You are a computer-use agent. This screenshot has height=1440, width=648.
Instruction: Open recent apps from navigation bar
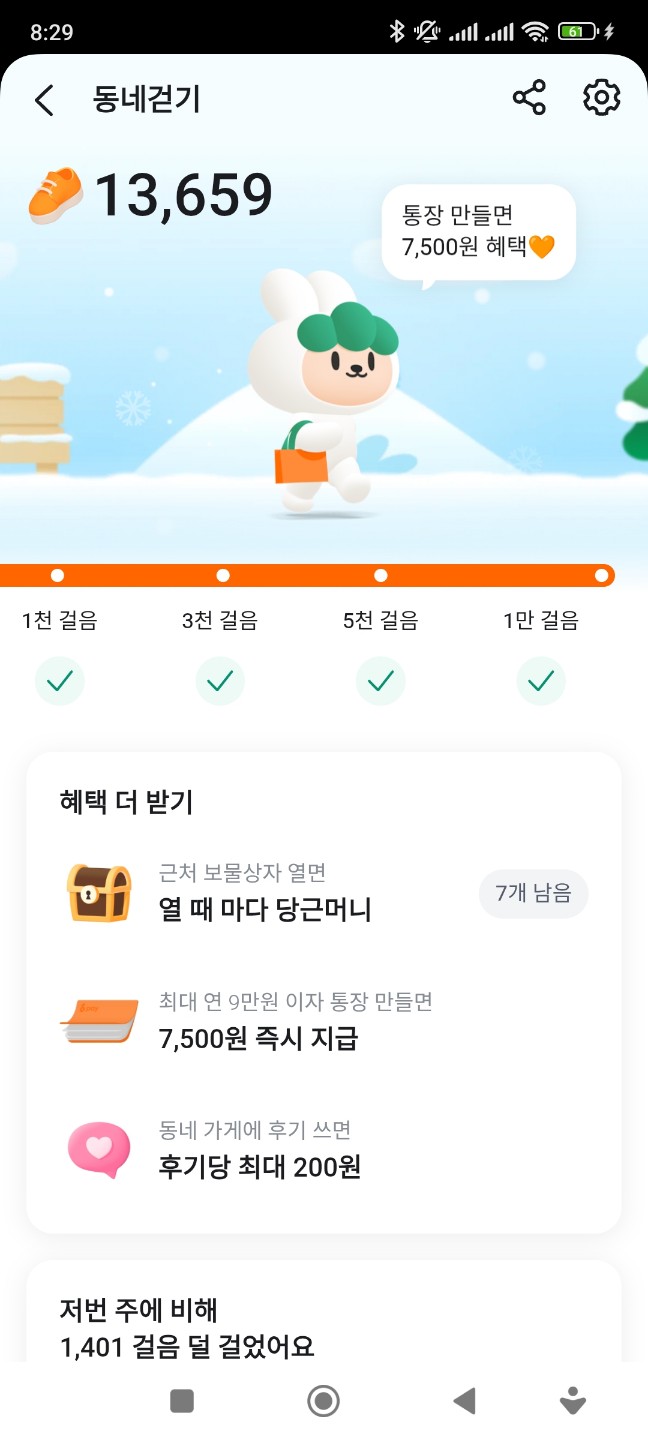pos(182,1401)
